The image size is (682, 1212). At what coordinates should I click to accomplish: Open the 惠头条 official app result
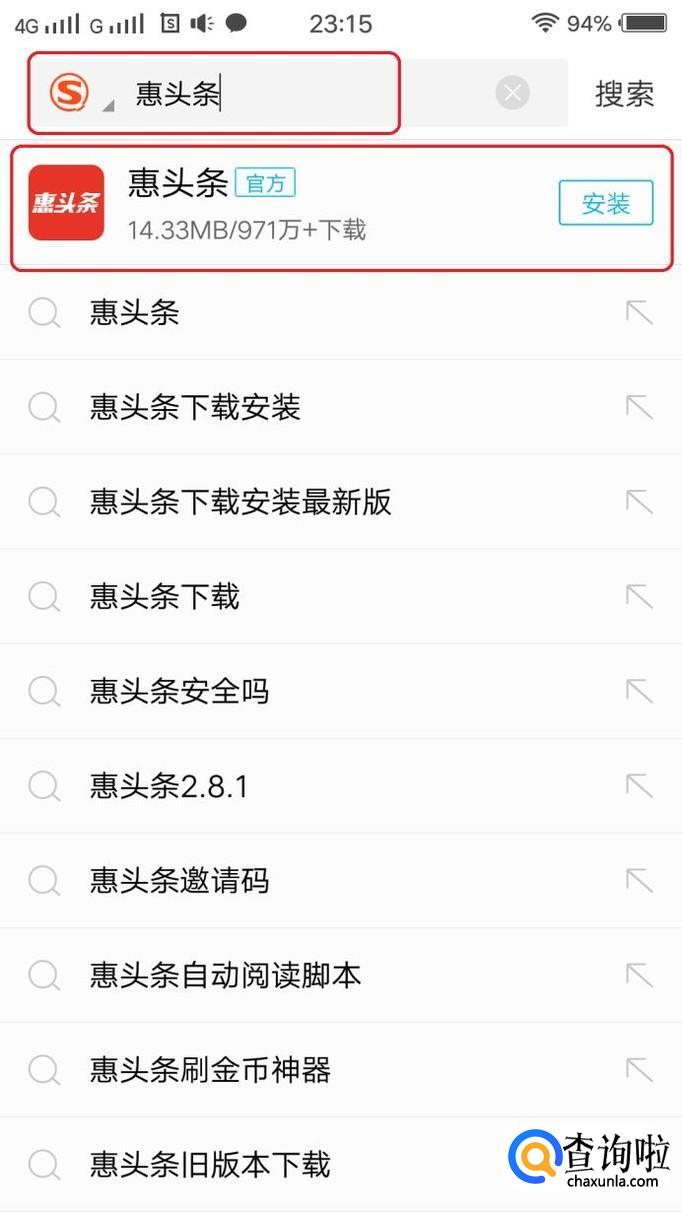pos(300,204)
